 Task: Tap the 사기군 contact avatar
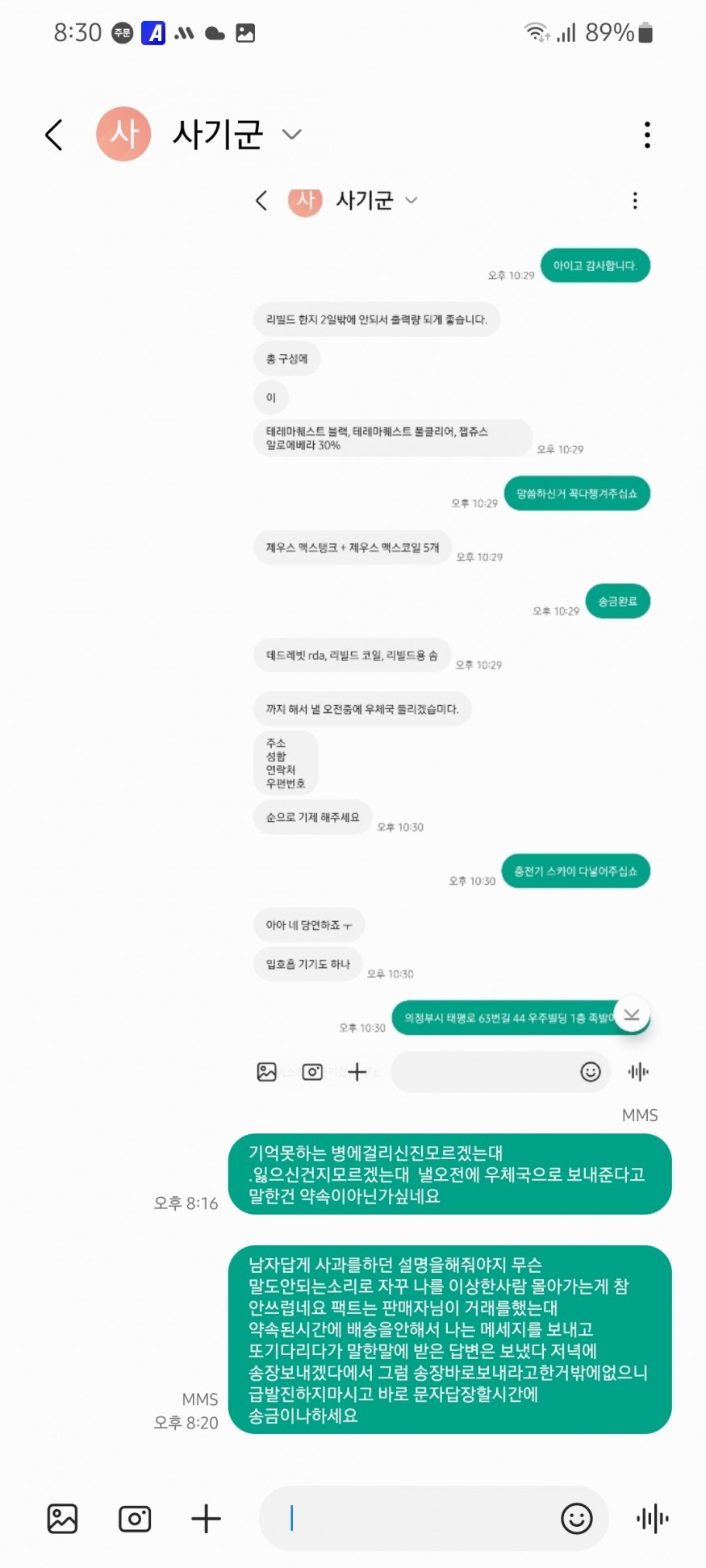tap(123, 134)
